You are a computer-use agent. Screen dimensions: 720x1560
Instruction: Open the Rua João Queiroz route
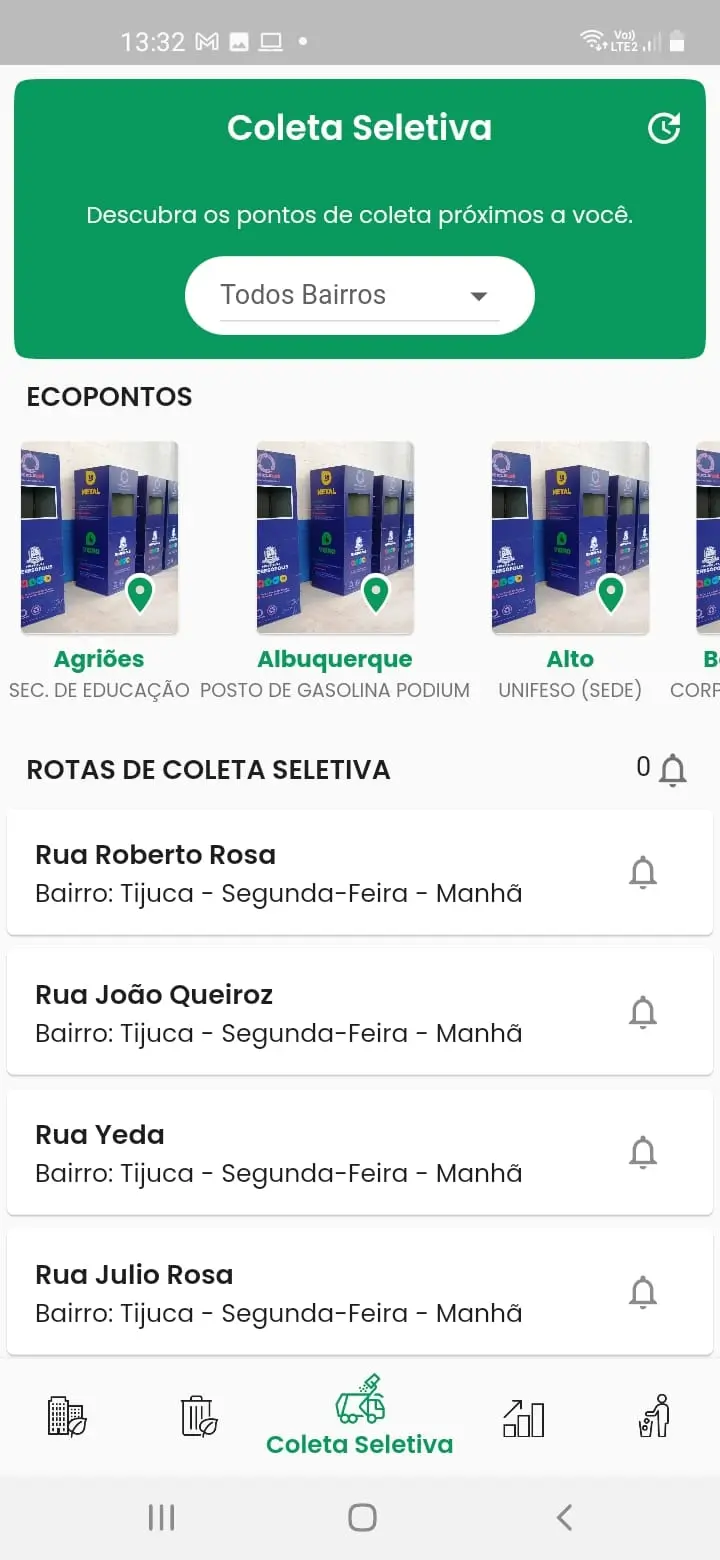(300, 1013)
